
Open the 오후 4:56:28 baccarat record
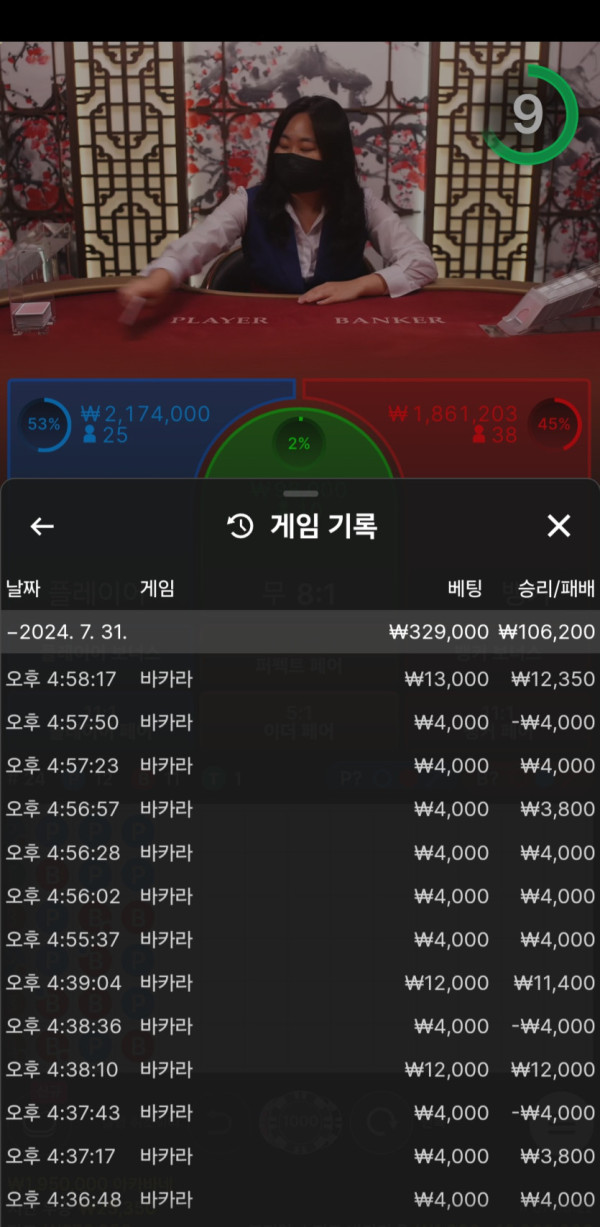pyautogui.click(x=300, y=853)
